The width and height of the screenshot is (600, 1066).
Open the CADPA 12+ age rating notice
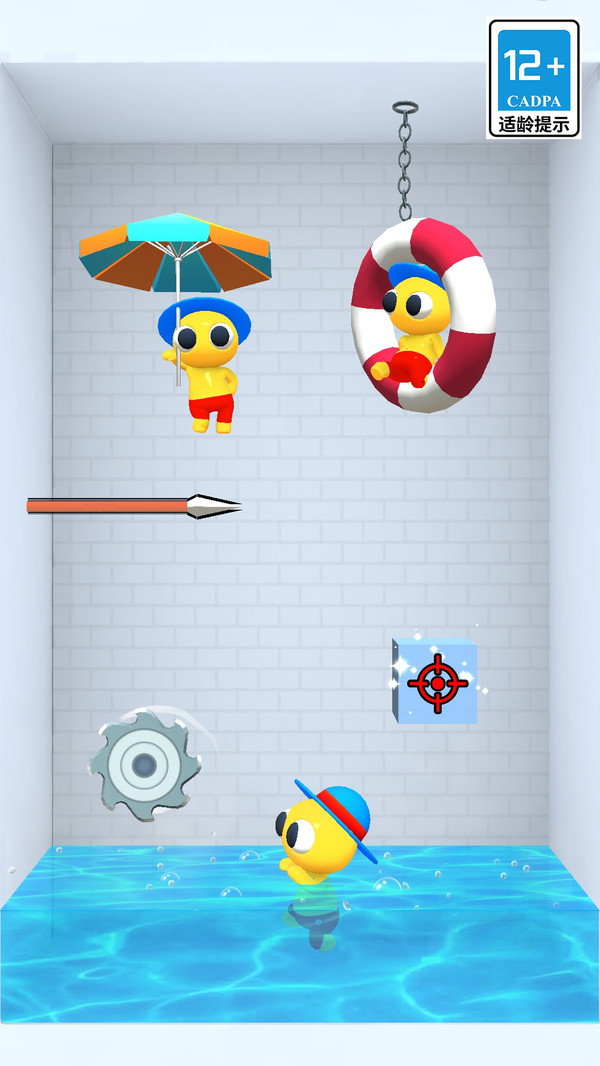coord(534,78)
